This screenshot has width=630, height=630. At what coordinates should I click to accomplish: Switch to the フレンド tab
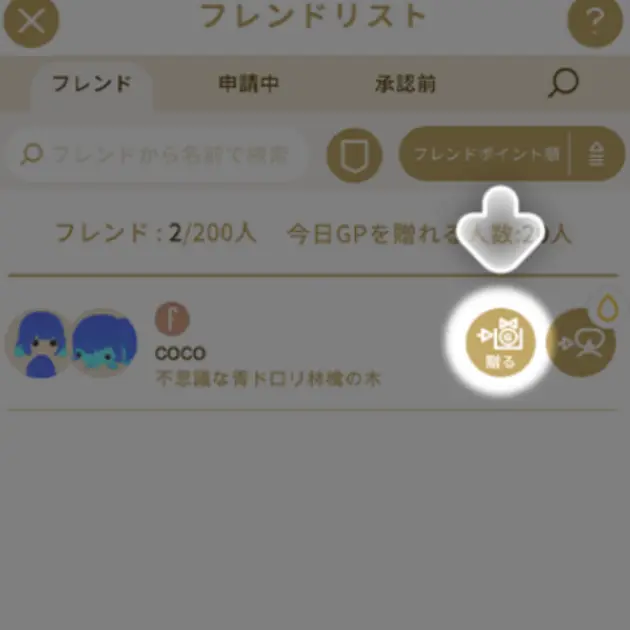click(x=92, y=84)
